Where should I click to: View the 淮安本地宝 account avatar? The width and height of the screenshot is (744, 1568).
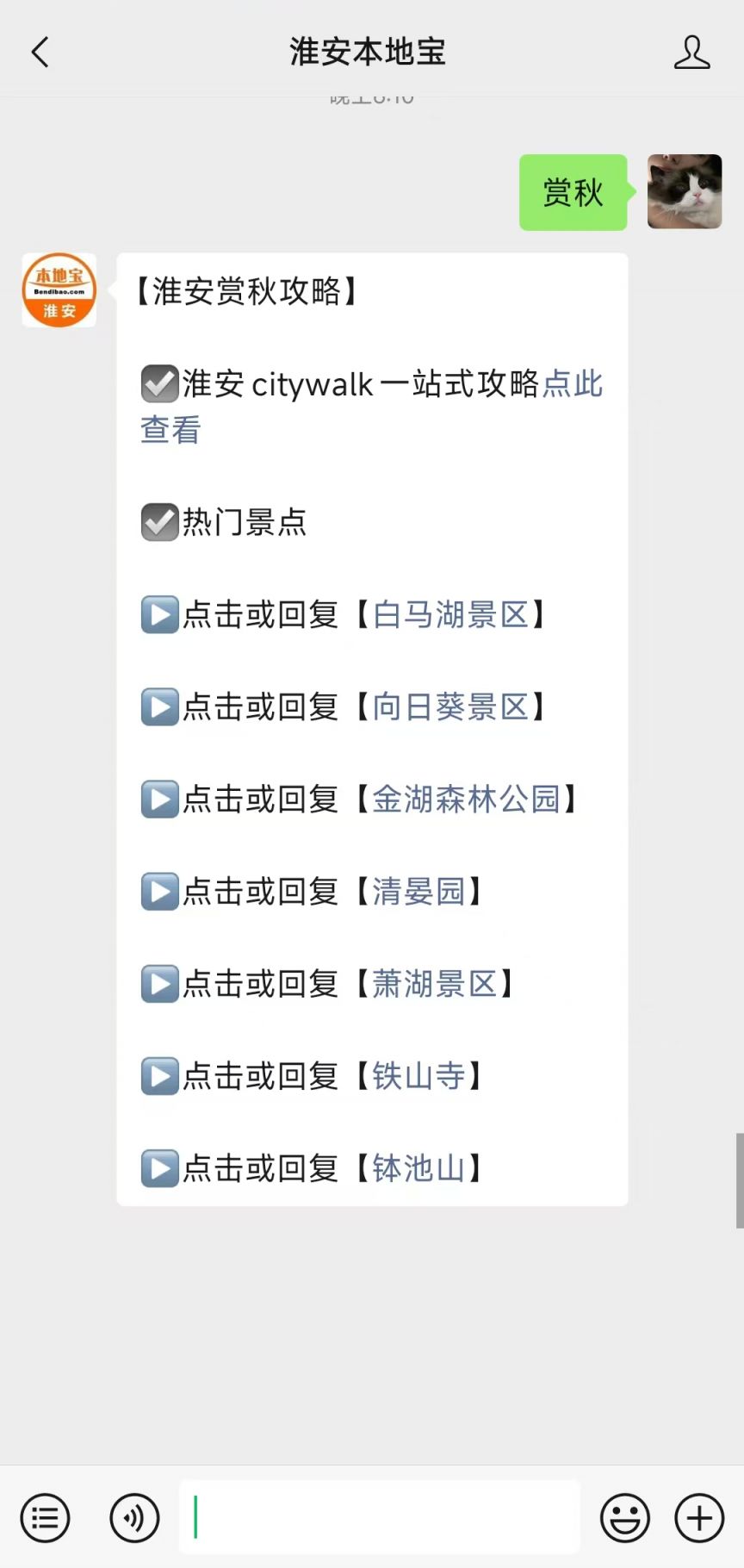59,290
